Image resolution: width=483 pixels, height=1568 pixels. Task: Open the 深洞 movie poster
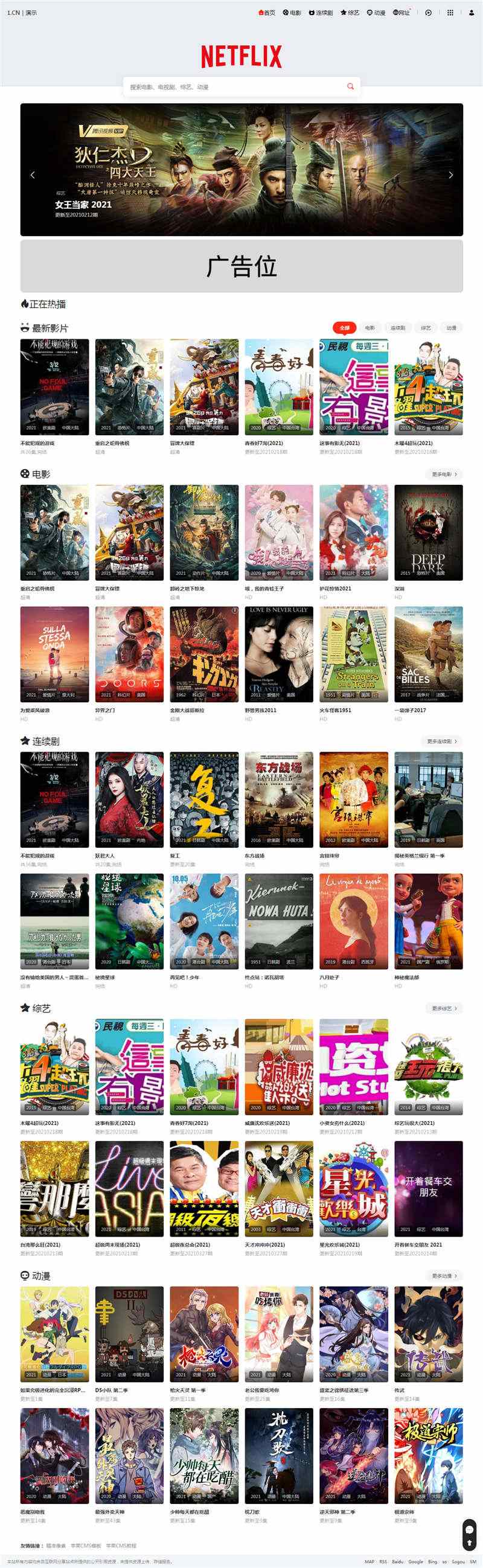428,533
